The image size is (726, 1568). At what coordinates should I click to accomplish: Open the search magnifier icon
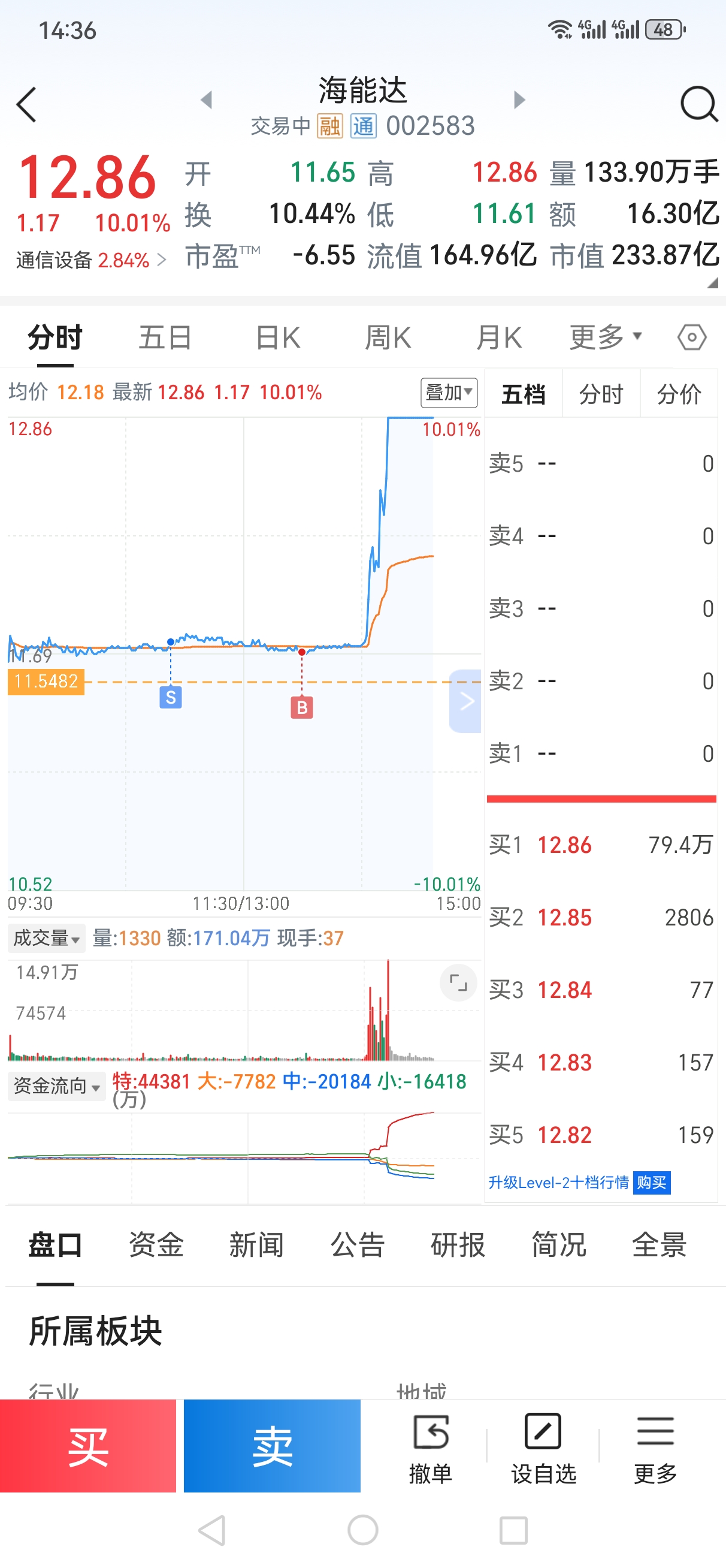coord(698,105)
